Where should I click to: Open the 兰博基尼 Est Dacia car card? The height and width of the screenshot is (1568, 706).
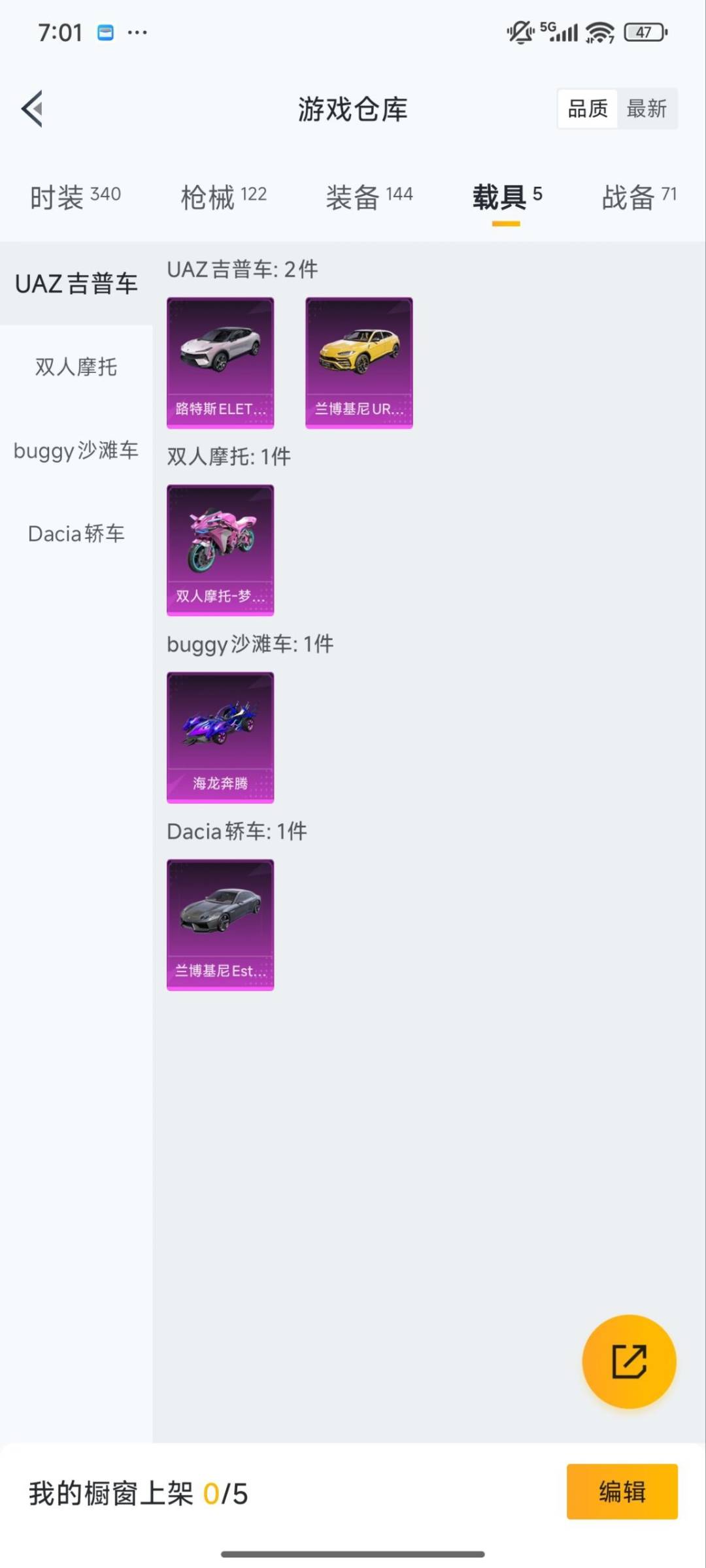(x=220, y=926)
